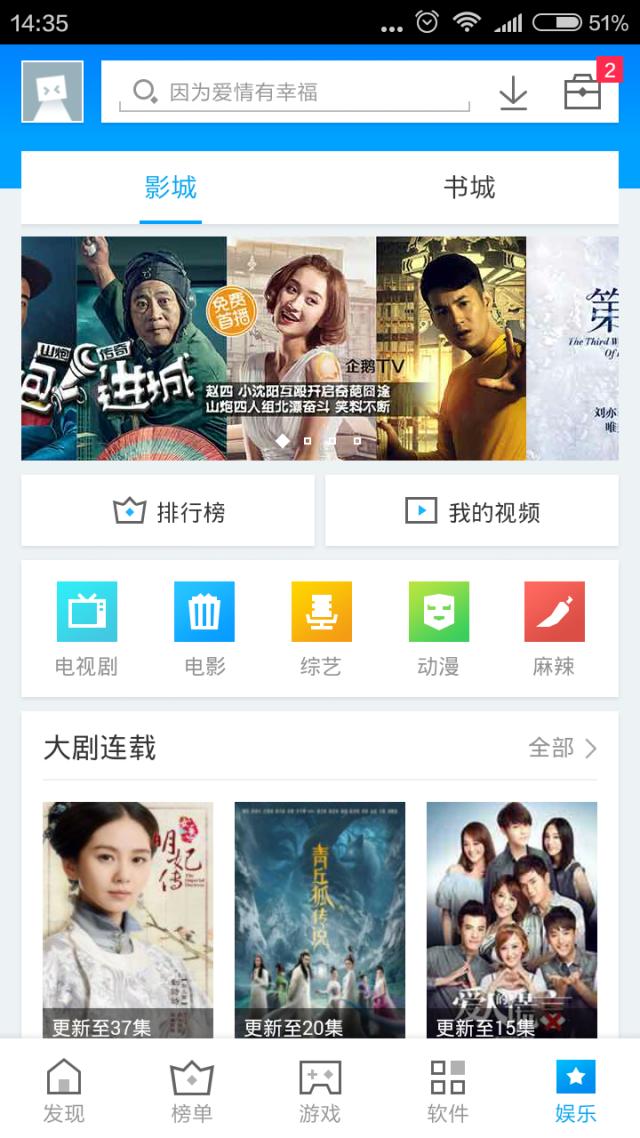Go to the 游戏 tab

[320, 1090]
